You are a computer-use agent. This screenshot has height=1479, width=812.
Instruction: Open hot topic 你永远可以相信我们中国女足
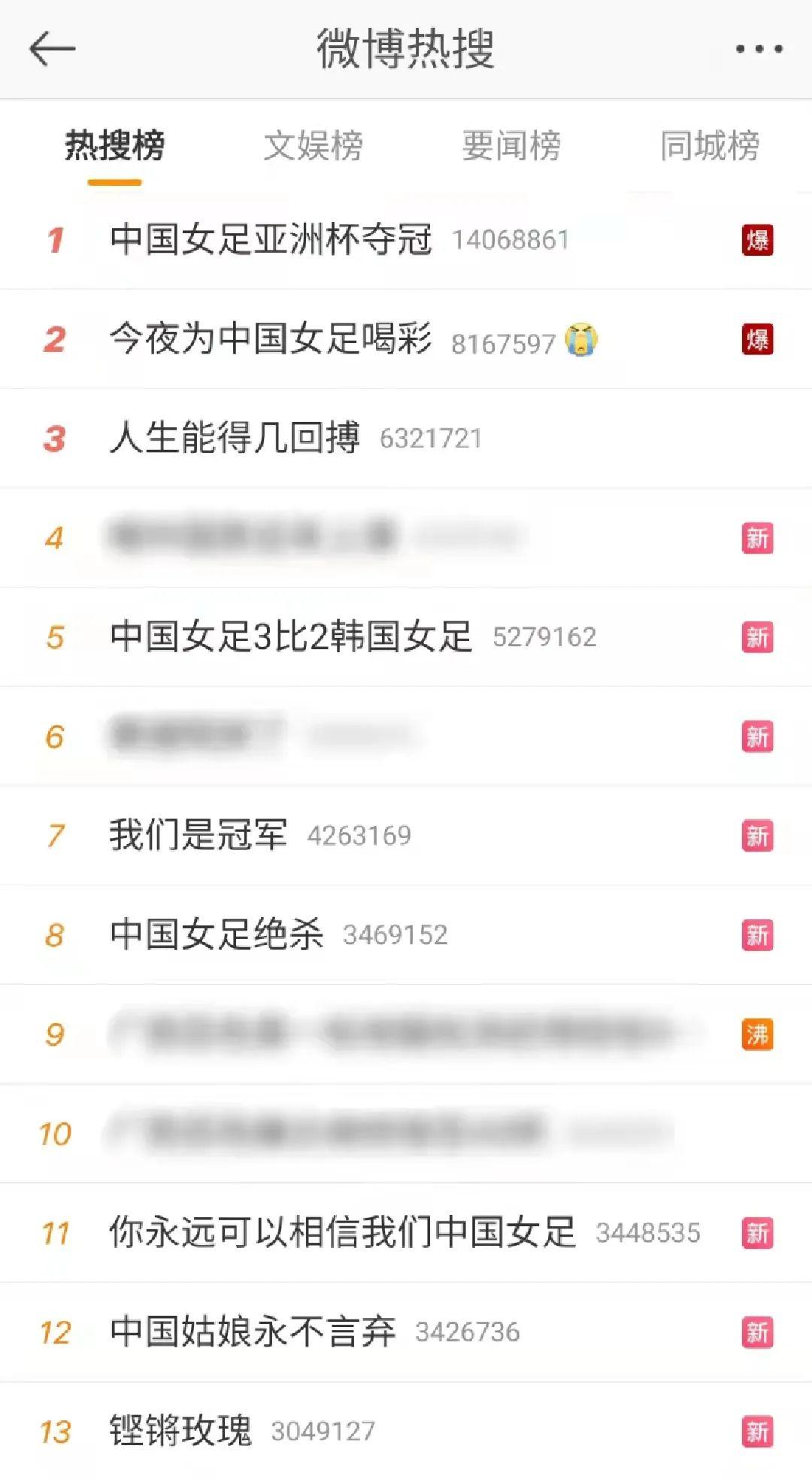(342, 1233)
